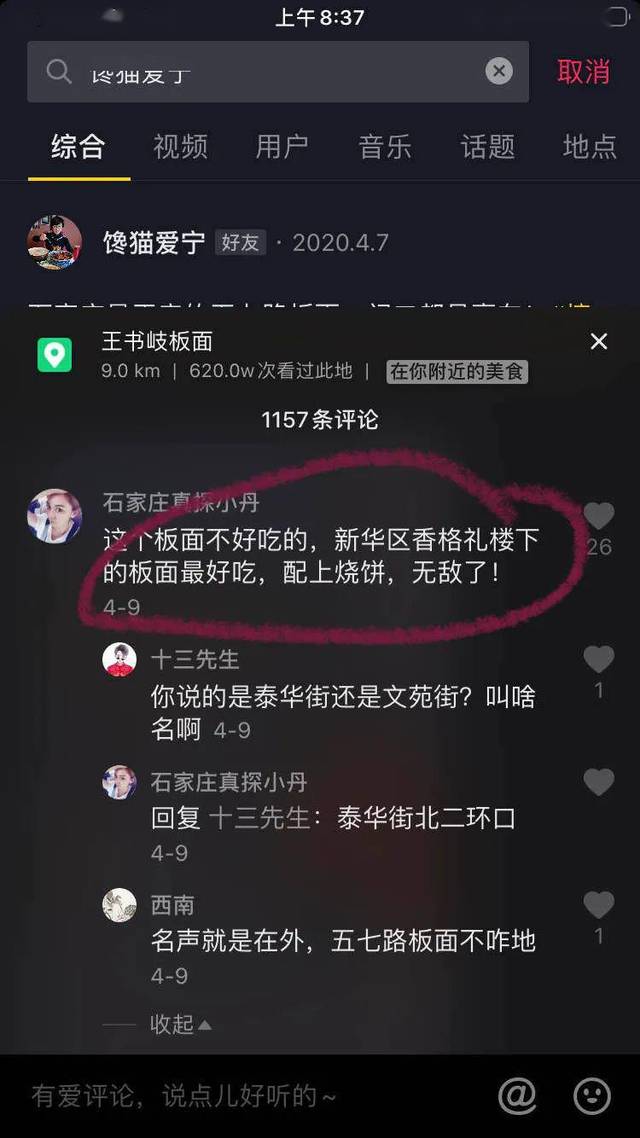Mention someone with the @ icon
Image resolution: width=640 pixels, height=1138 pixels.
(517, 1096)
